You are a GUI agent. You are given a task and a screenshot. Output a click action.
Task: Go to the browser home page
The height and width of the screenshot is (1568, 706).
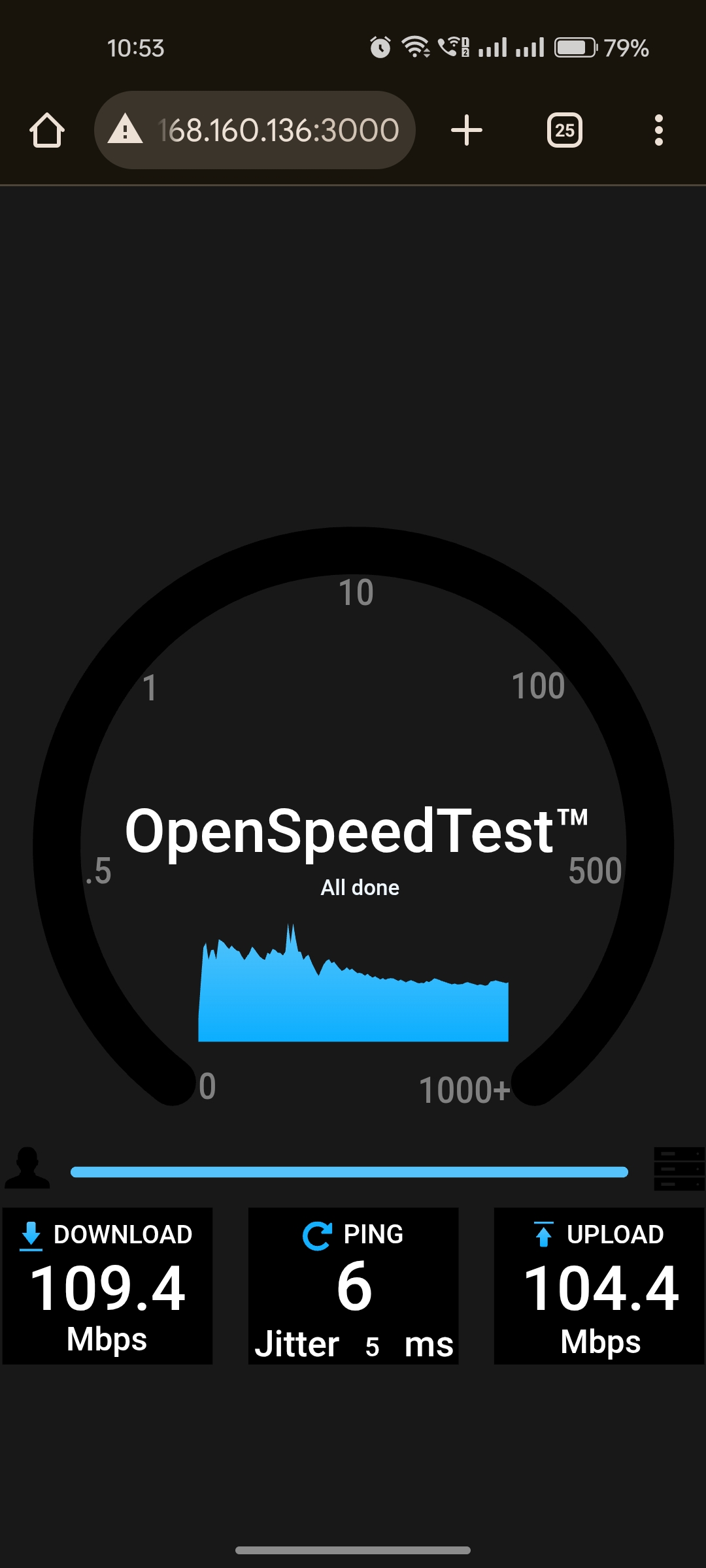[x=46, y=130]
